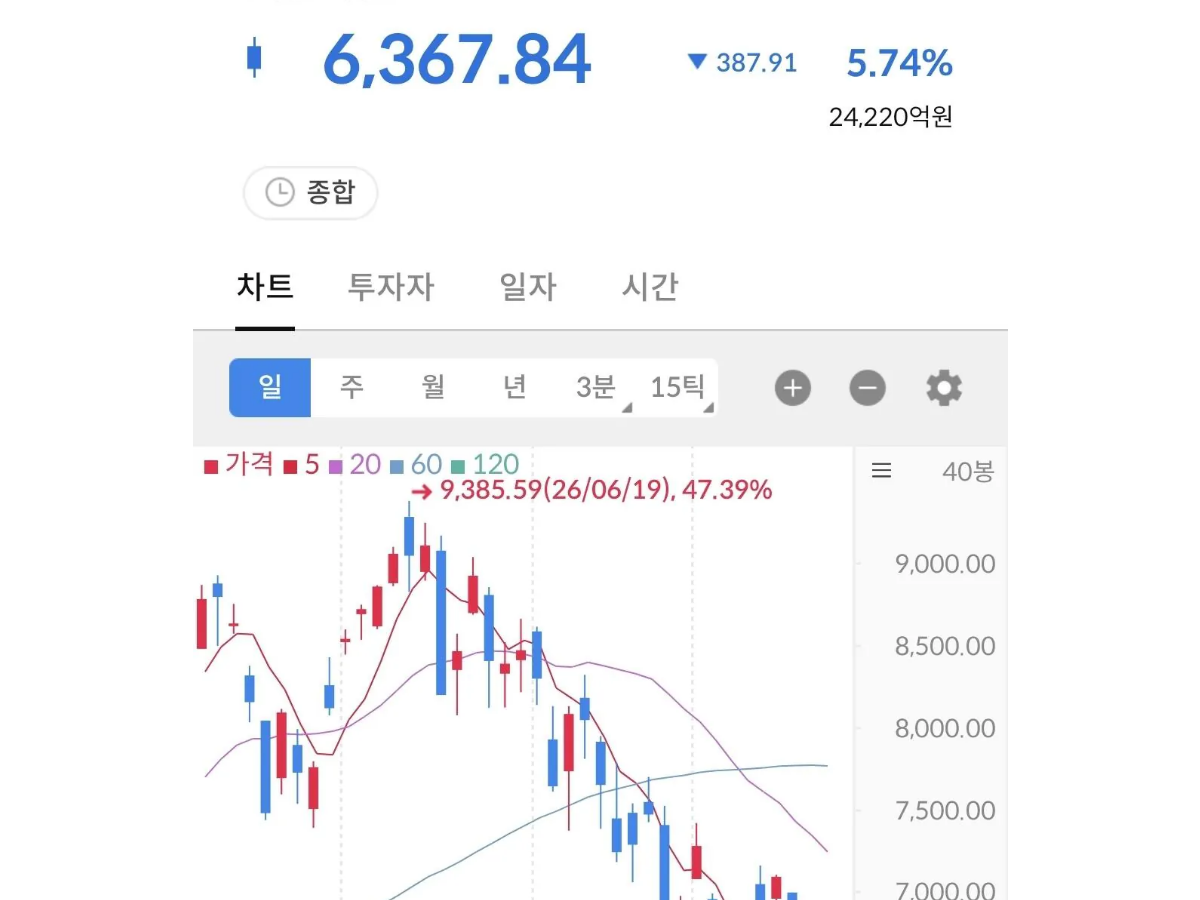Open the 일자 tab

pyautogui.click(x=528, y=287)
